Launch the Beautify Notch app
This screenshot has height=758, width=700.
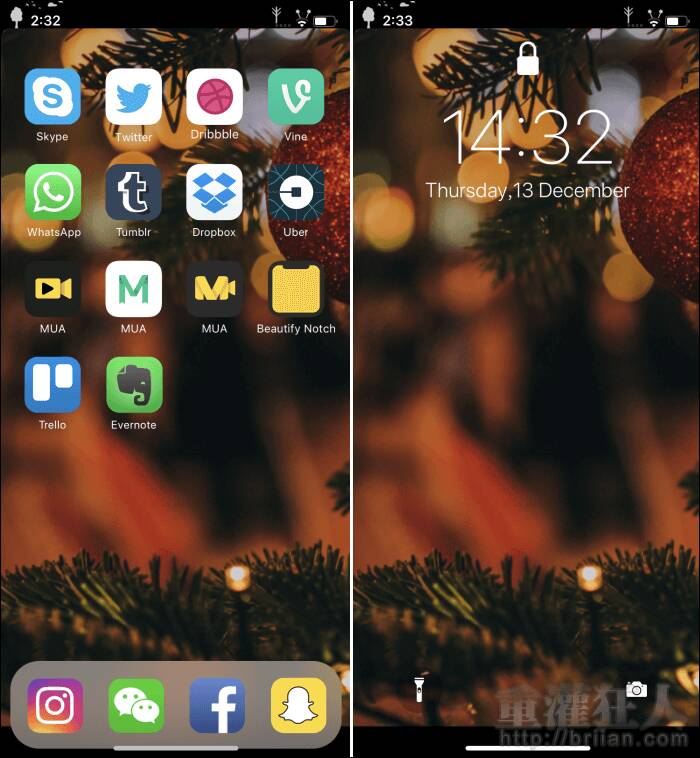pyautogui.click(x=295, y=289)
